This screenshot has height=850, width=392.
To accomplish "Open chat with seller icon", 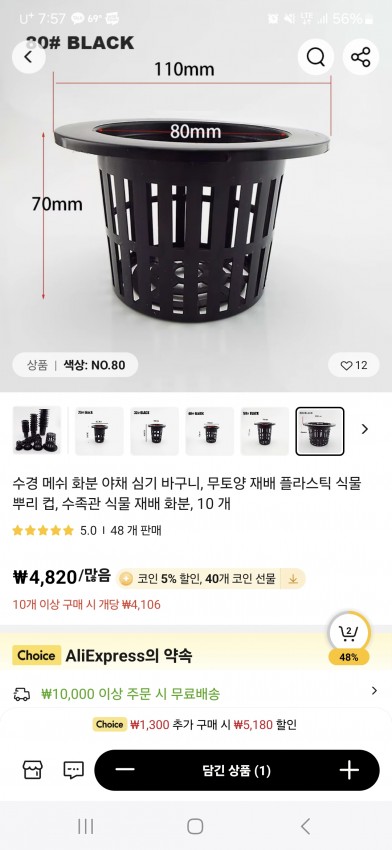I will point(73,770).
